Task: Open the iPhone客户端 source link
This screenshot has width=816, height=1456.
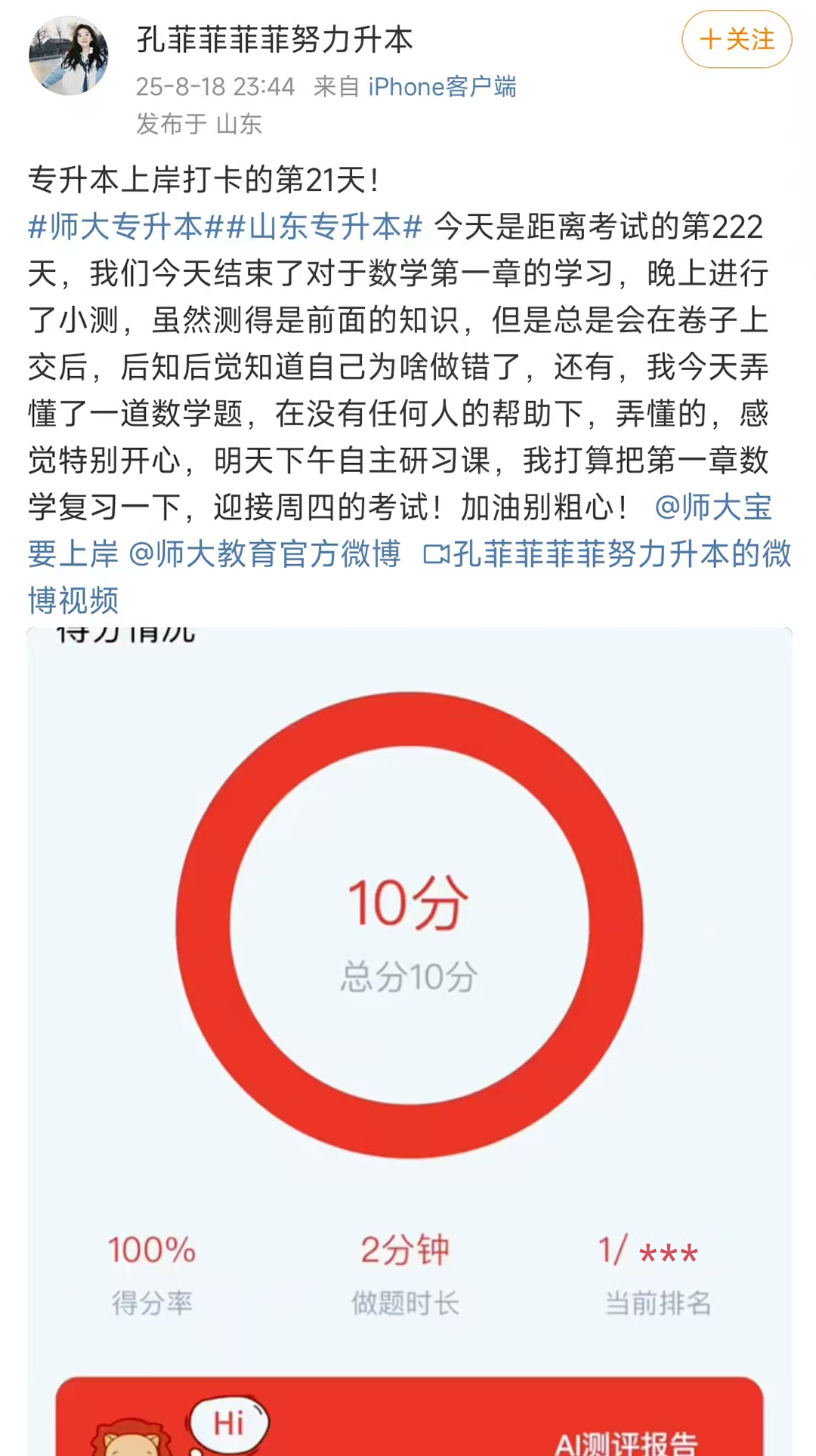Action: click(x=442, y=87)
